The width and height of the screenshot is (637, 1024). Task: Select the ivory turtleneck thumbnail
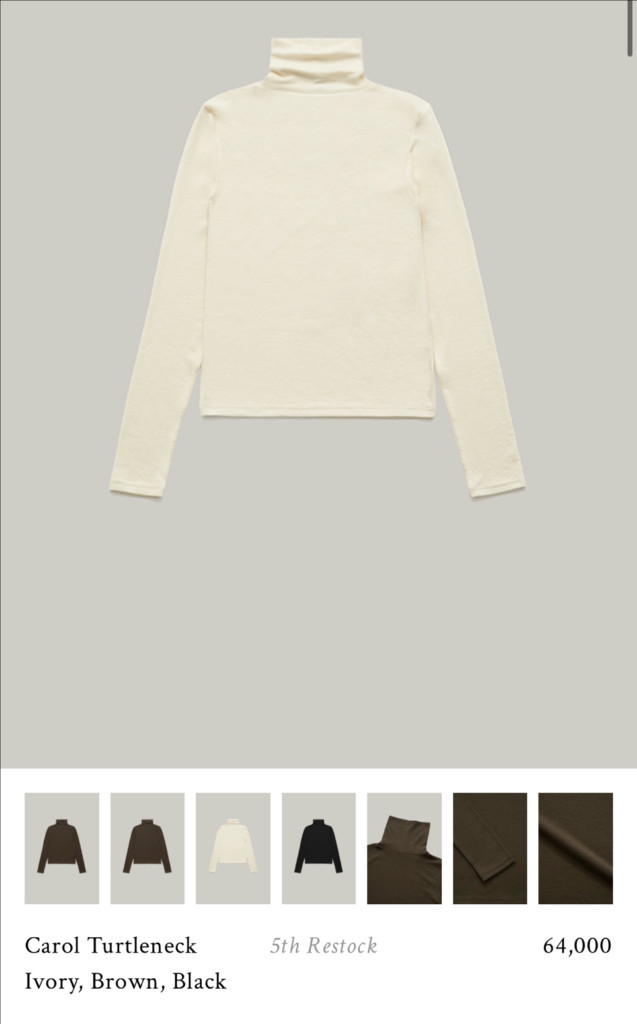[x=233, y=848]
